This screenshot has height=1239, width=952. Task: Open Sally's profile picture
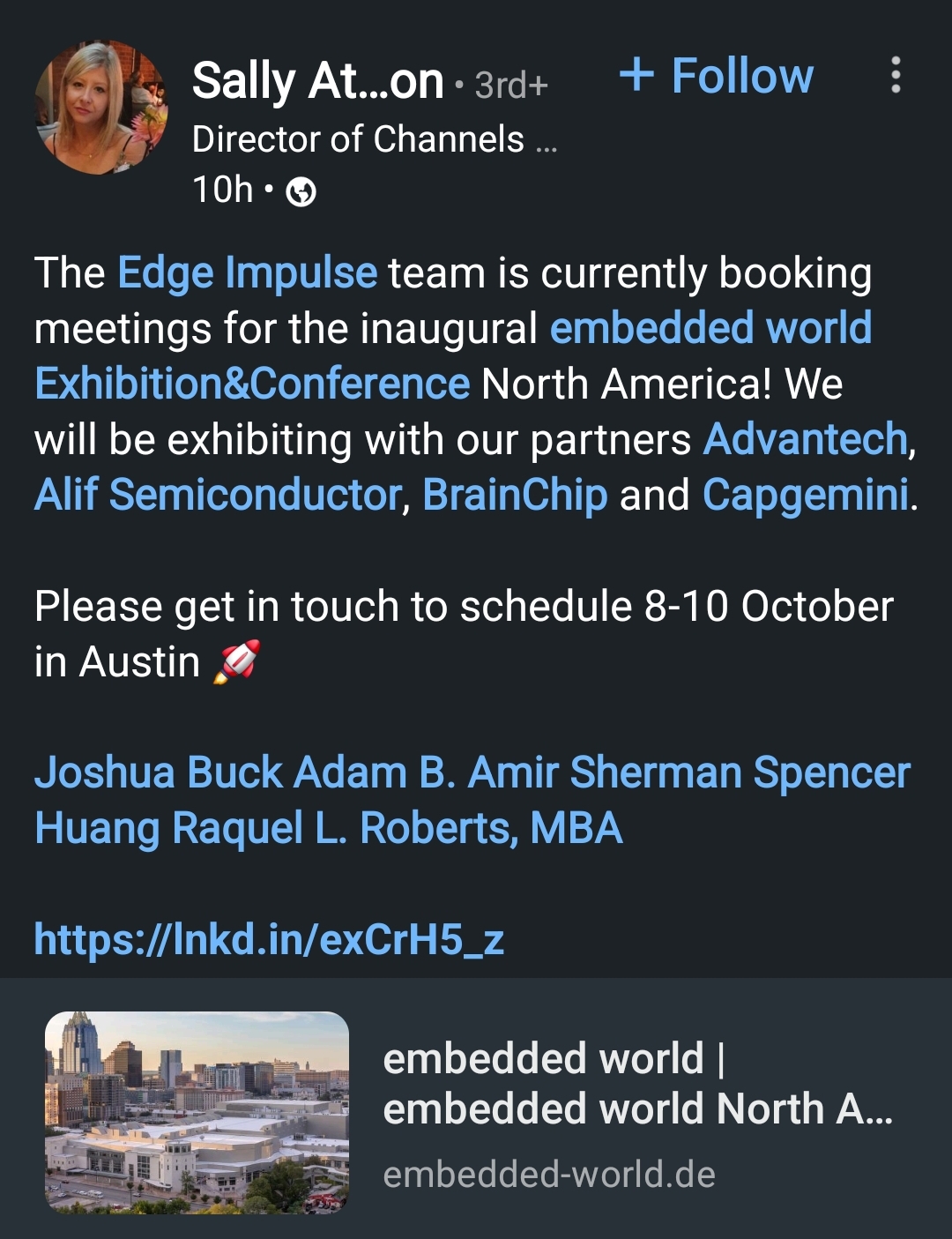click(100, 108)
